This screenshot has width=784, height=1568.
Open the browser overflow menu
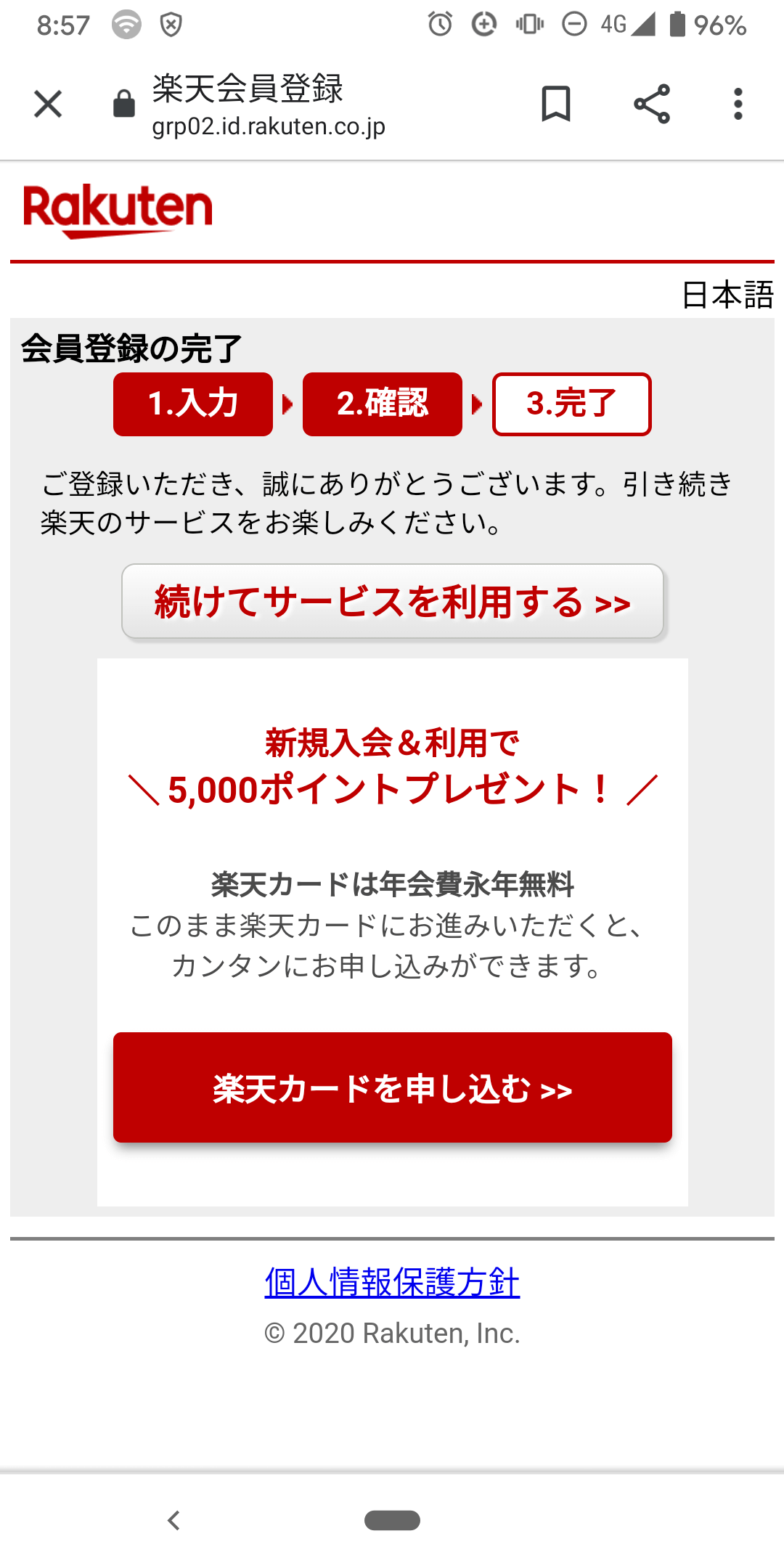(738, 104)
